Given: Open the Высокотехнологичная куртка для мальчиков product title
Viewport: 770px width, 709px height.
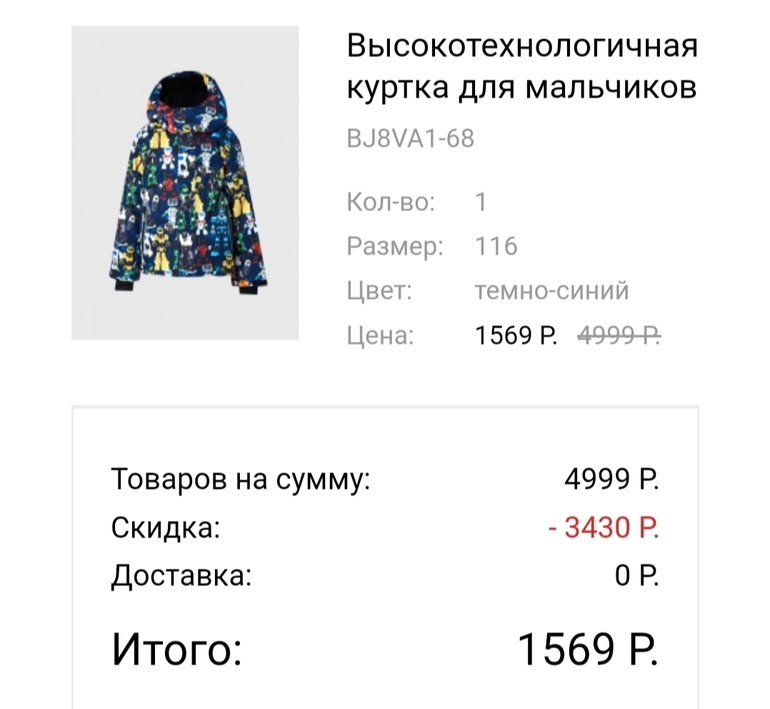Looking at the screenshot, I should (521, 67).
